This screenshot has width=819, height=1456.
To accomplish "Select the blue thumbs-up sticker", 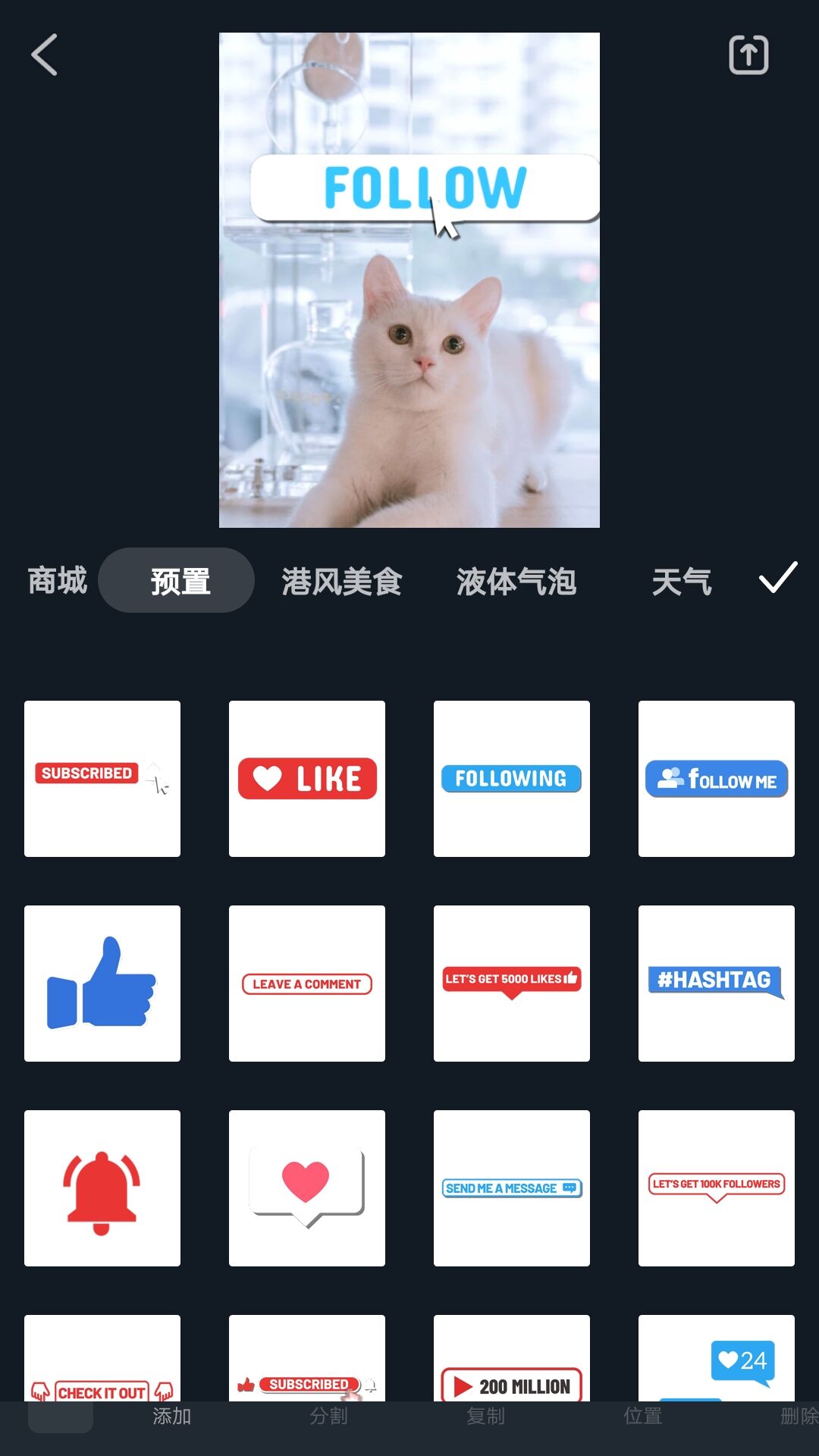I will point(102,981).
